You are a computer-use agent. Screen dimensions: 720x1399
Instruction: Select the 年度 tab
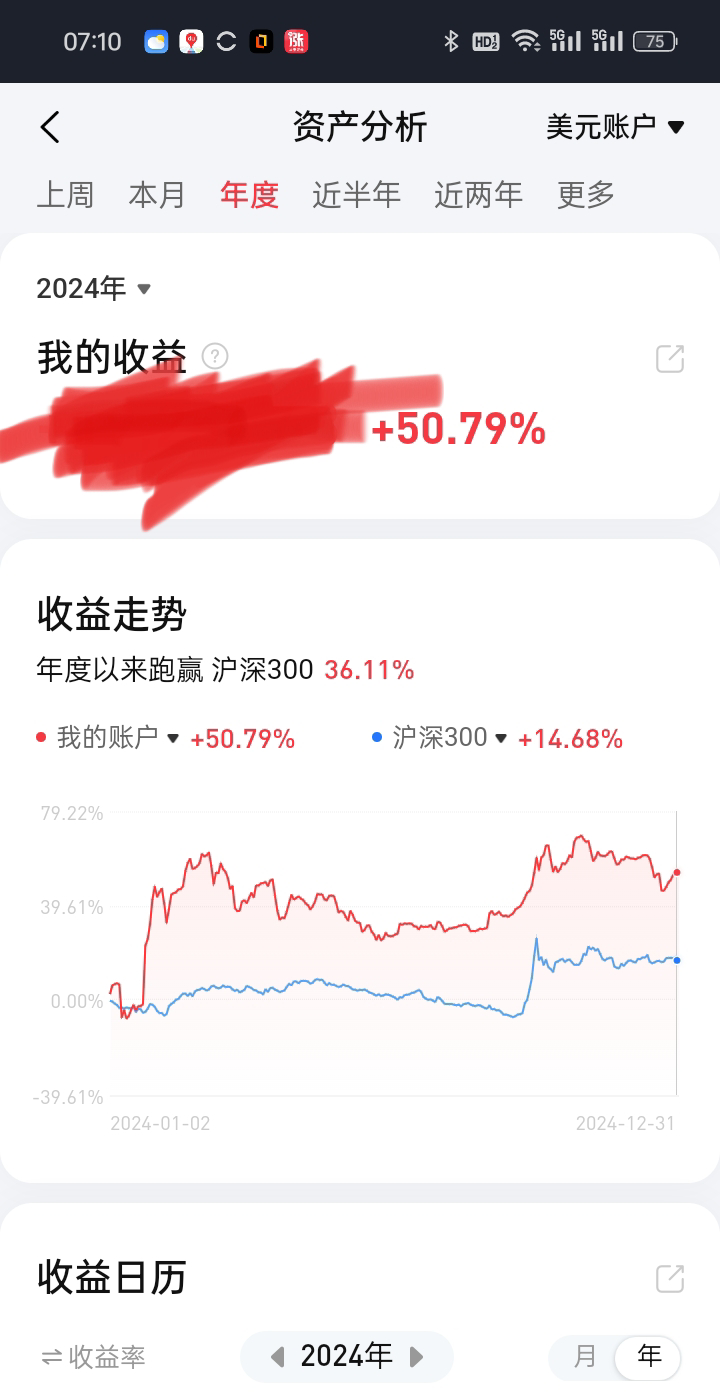pyautogui.click(x=249, y=194)
